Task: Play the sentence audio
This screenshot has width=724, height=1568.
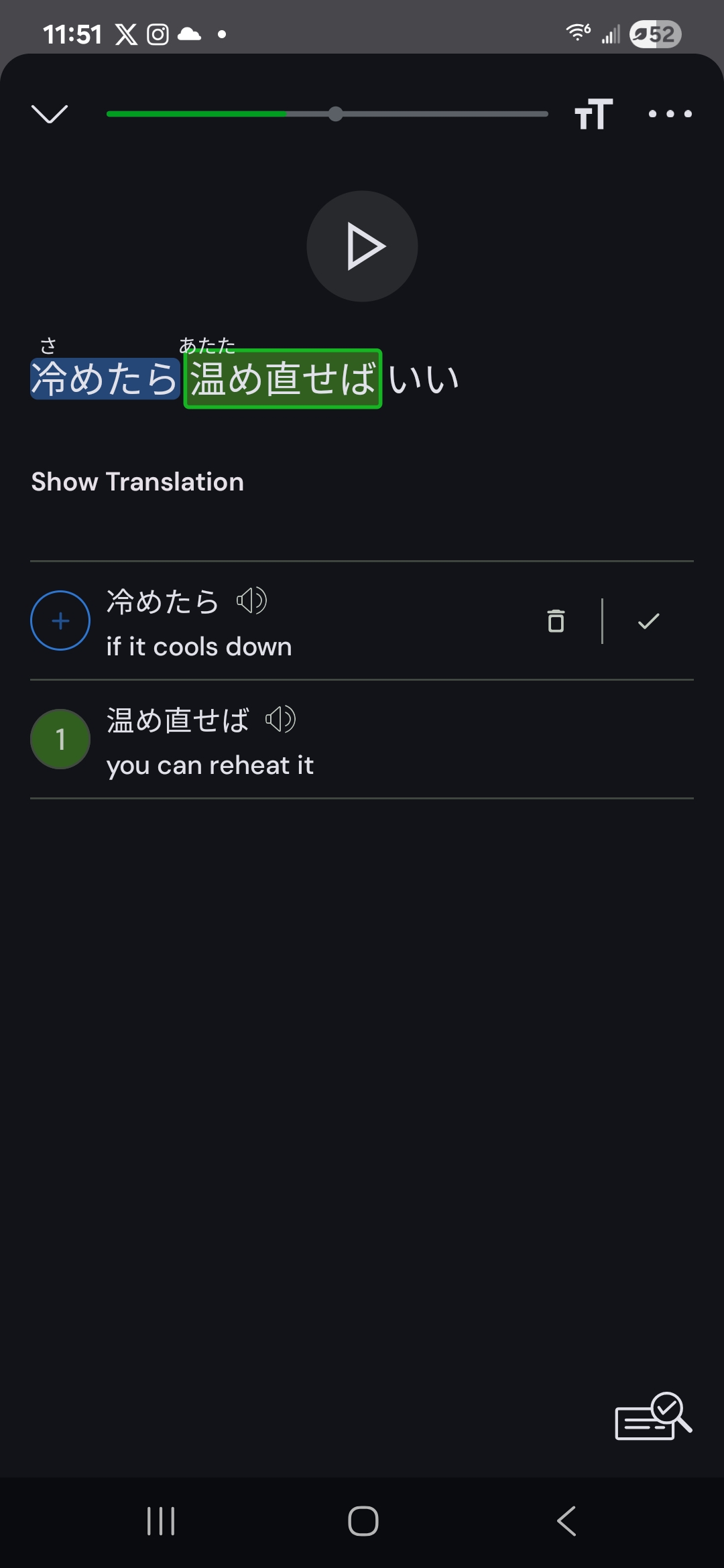Action: click(x=362, y=247)
